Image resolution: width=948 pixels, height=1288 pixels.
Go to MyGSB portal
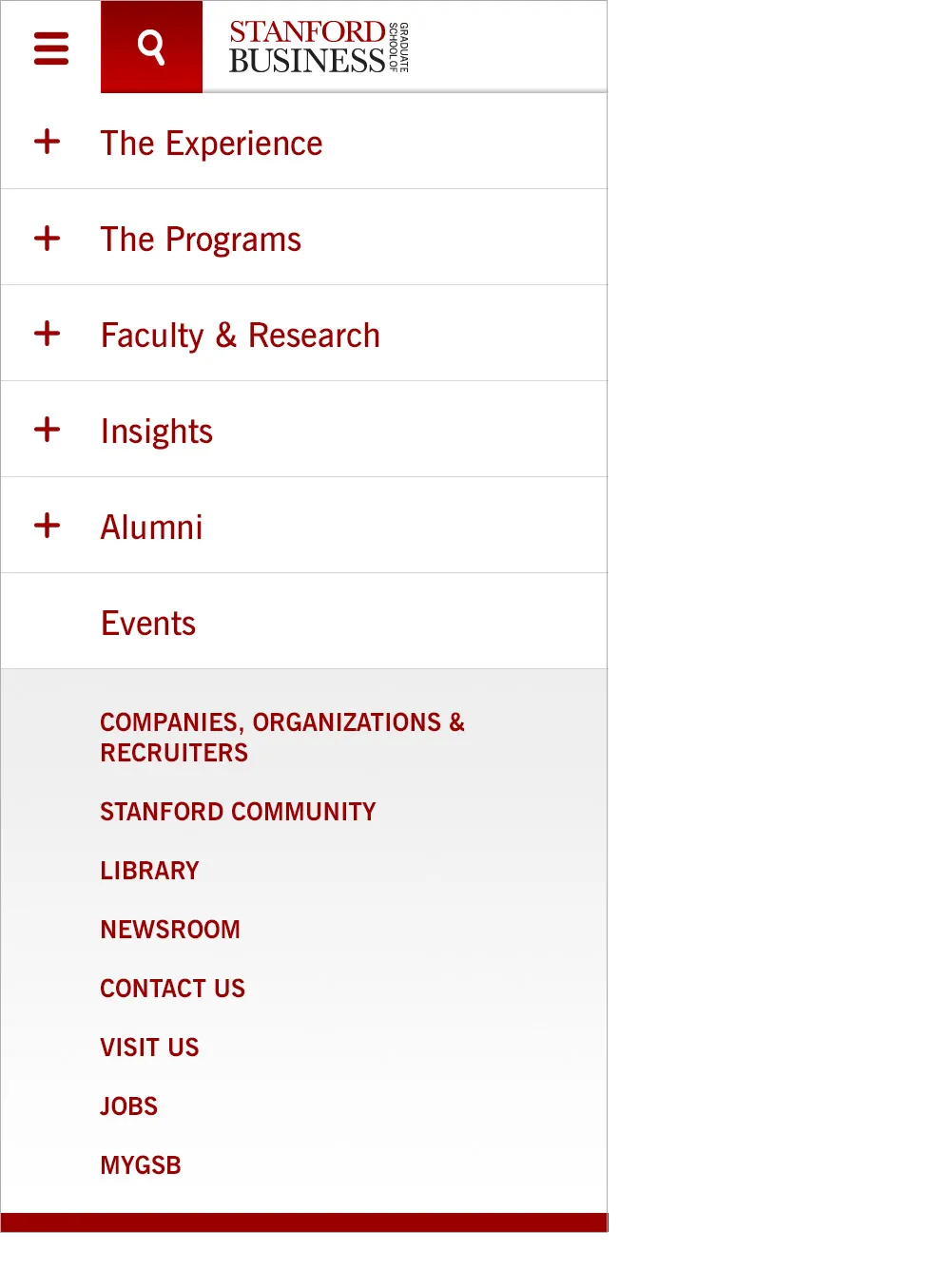141,1165
